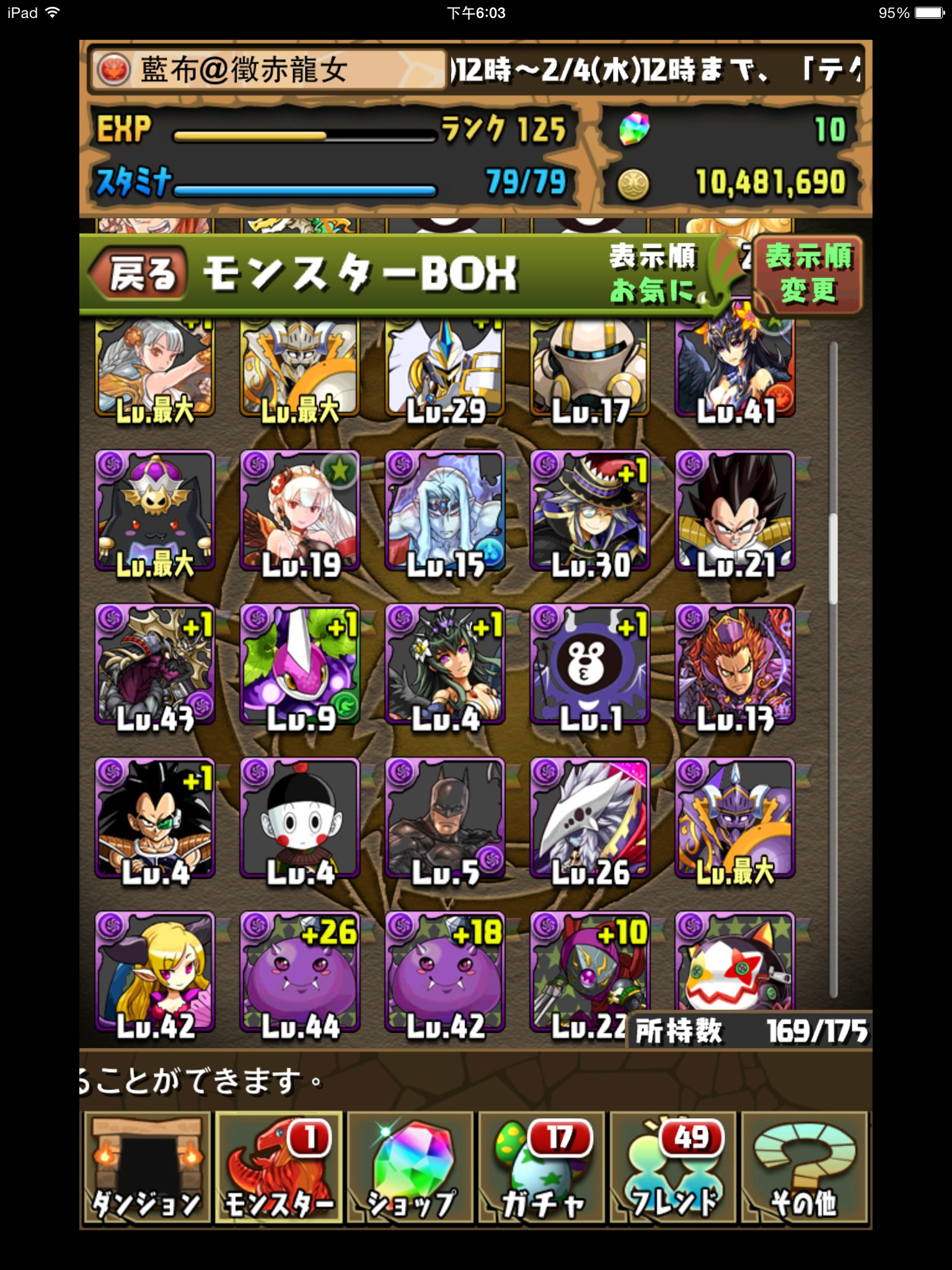952x1270 pixels.
Task: Open the purple slime monster with +26
Action: 300,972
